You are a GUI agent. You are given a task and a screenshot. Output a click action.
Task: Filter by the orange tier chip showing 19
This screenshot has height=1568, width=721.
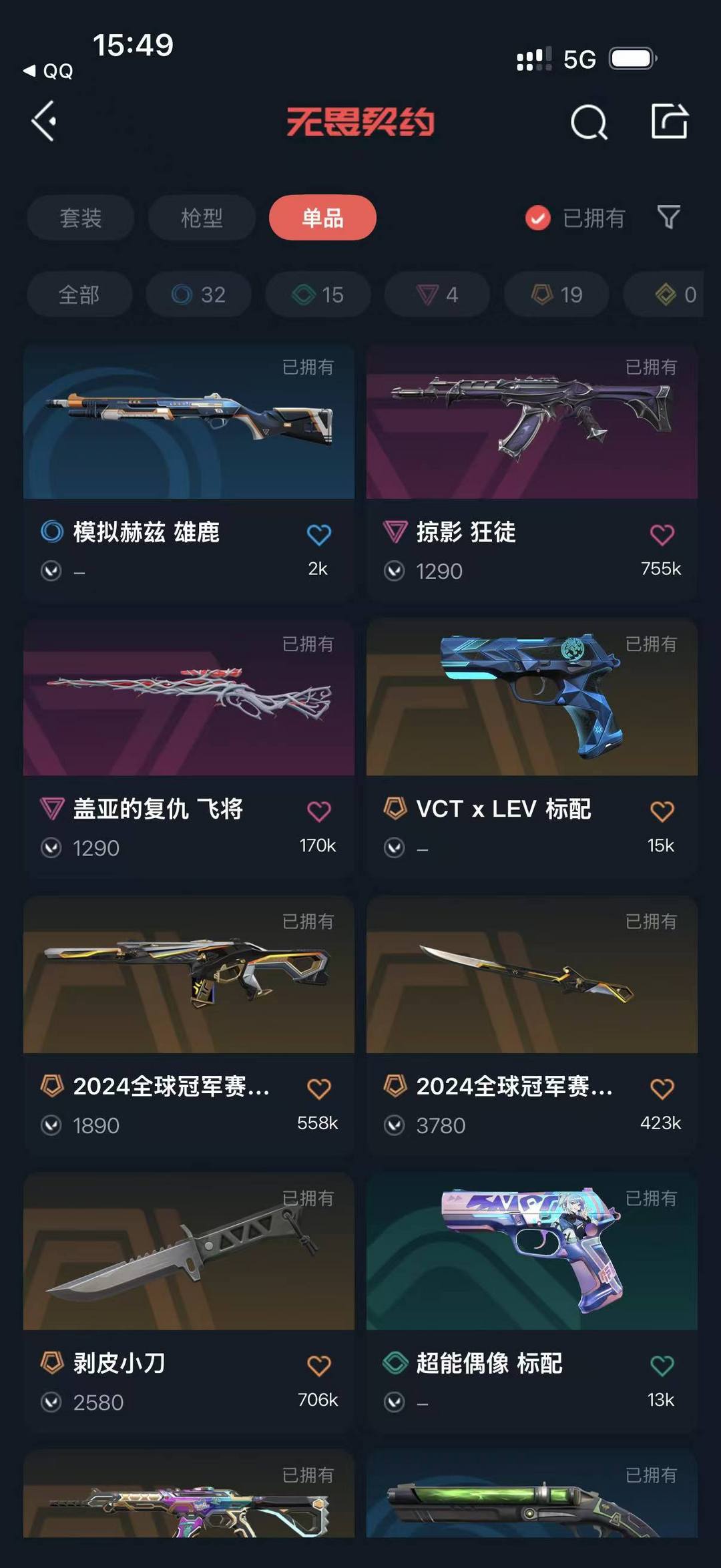tap(556, 295)
